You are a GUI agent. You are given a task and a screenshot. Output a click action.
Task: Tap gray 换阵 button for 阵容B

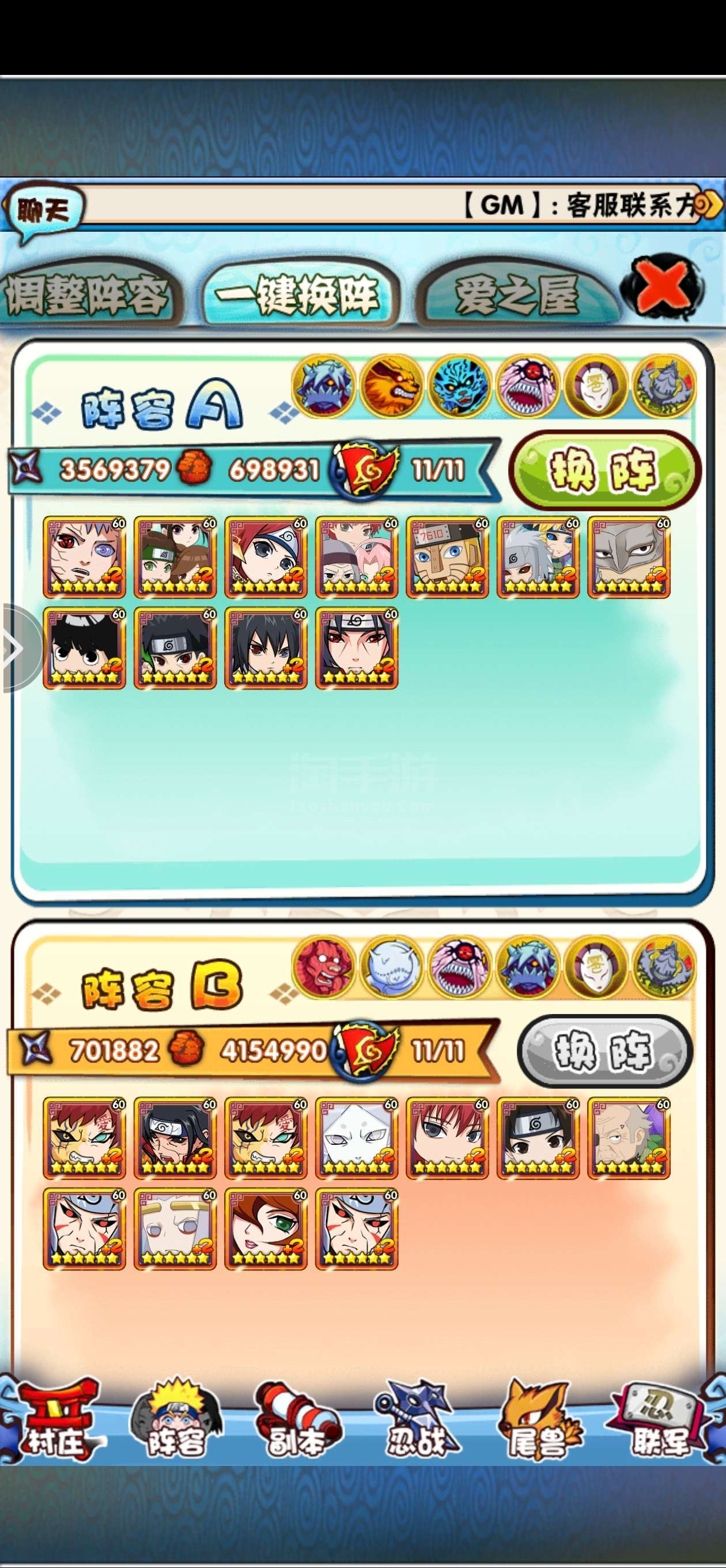coord(604,1050)
